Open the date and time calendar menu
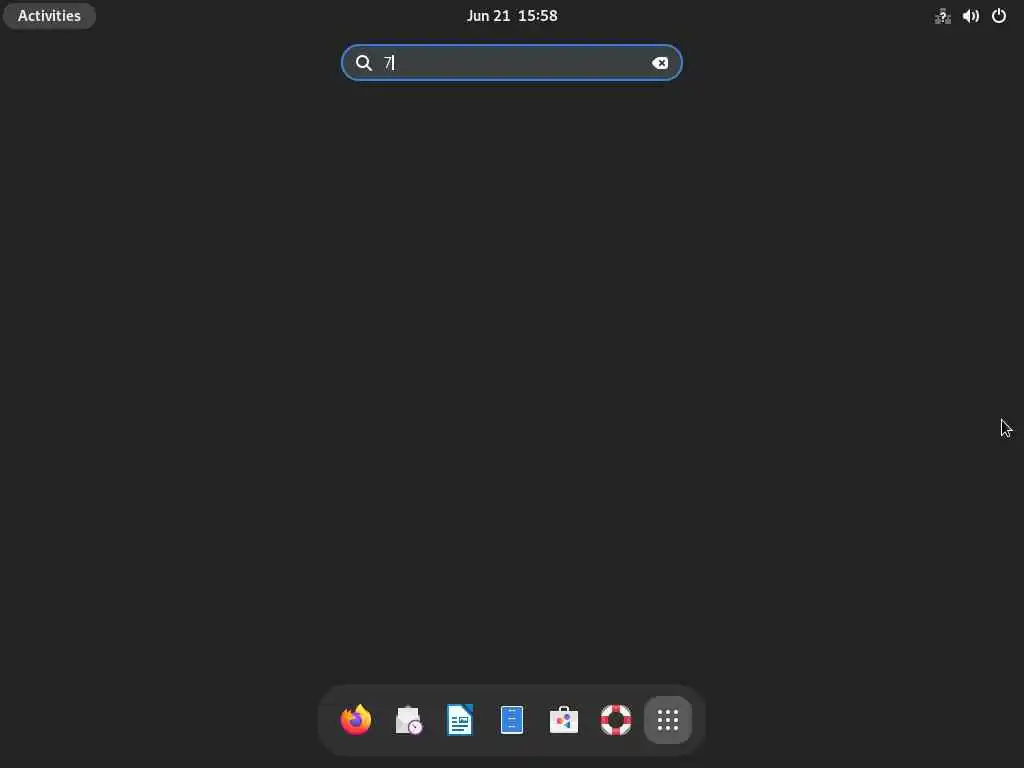1024x768 pixels. pos(512,16)
